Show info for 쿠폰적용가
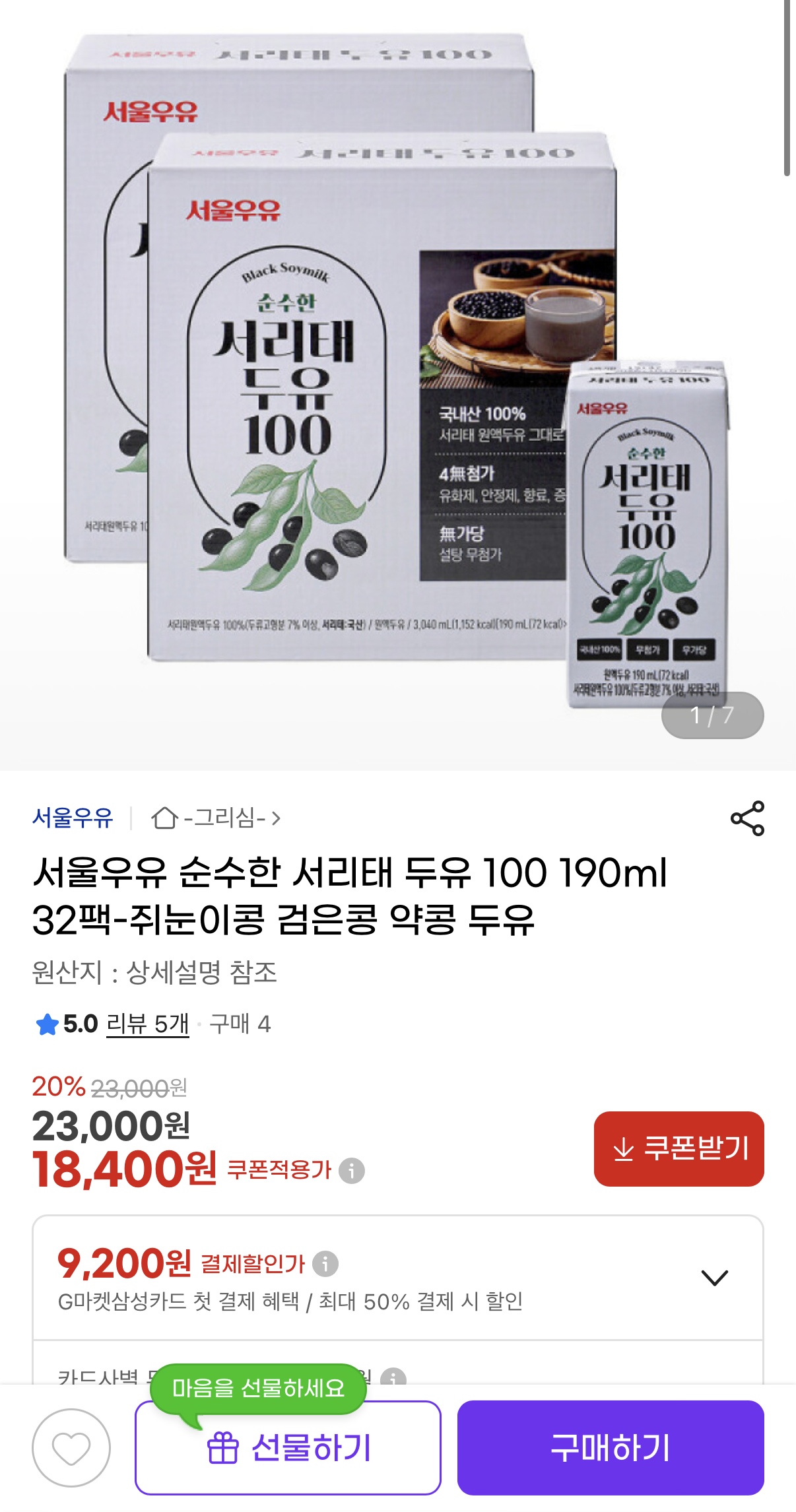Viewport: 796px width, 1512px height. click(x=352, y=1170)
